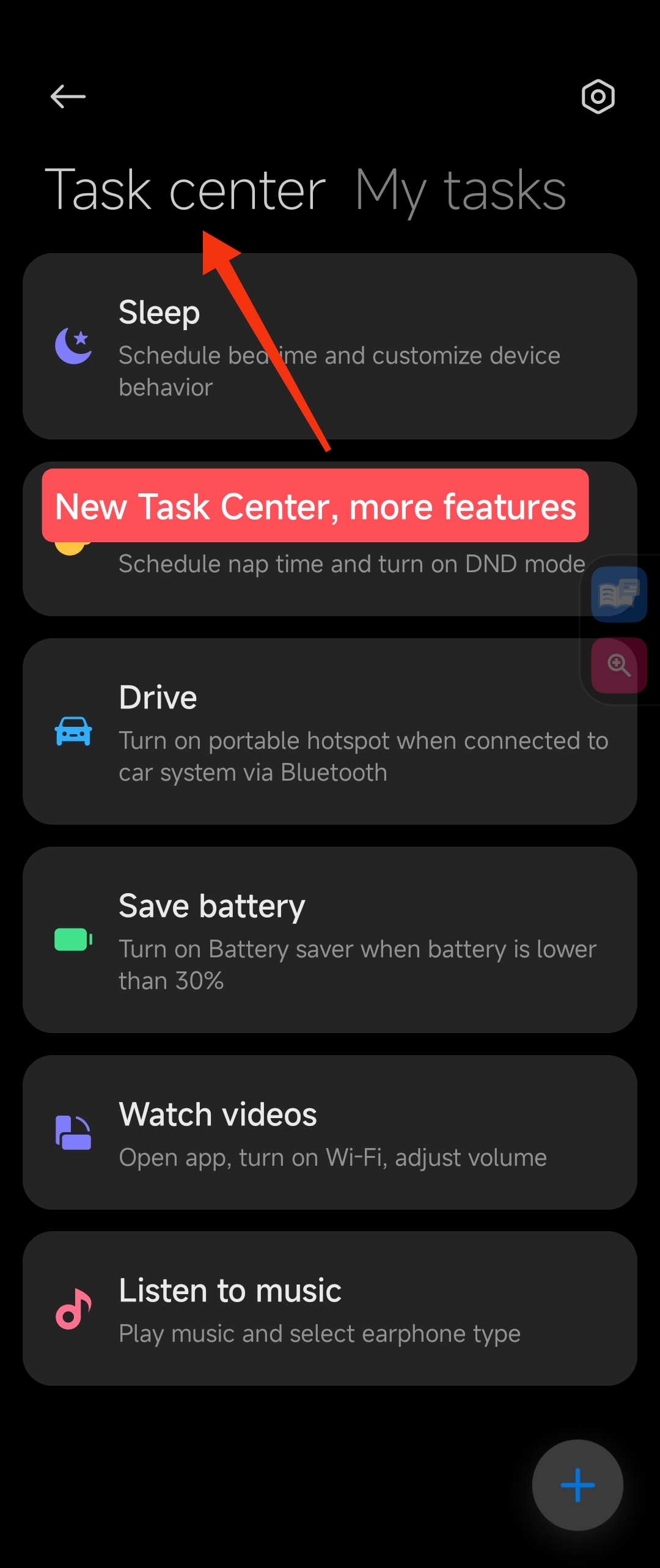Open the Save battery task
The width and height of the screenshot is (660, 1568).
click(330, 940)
